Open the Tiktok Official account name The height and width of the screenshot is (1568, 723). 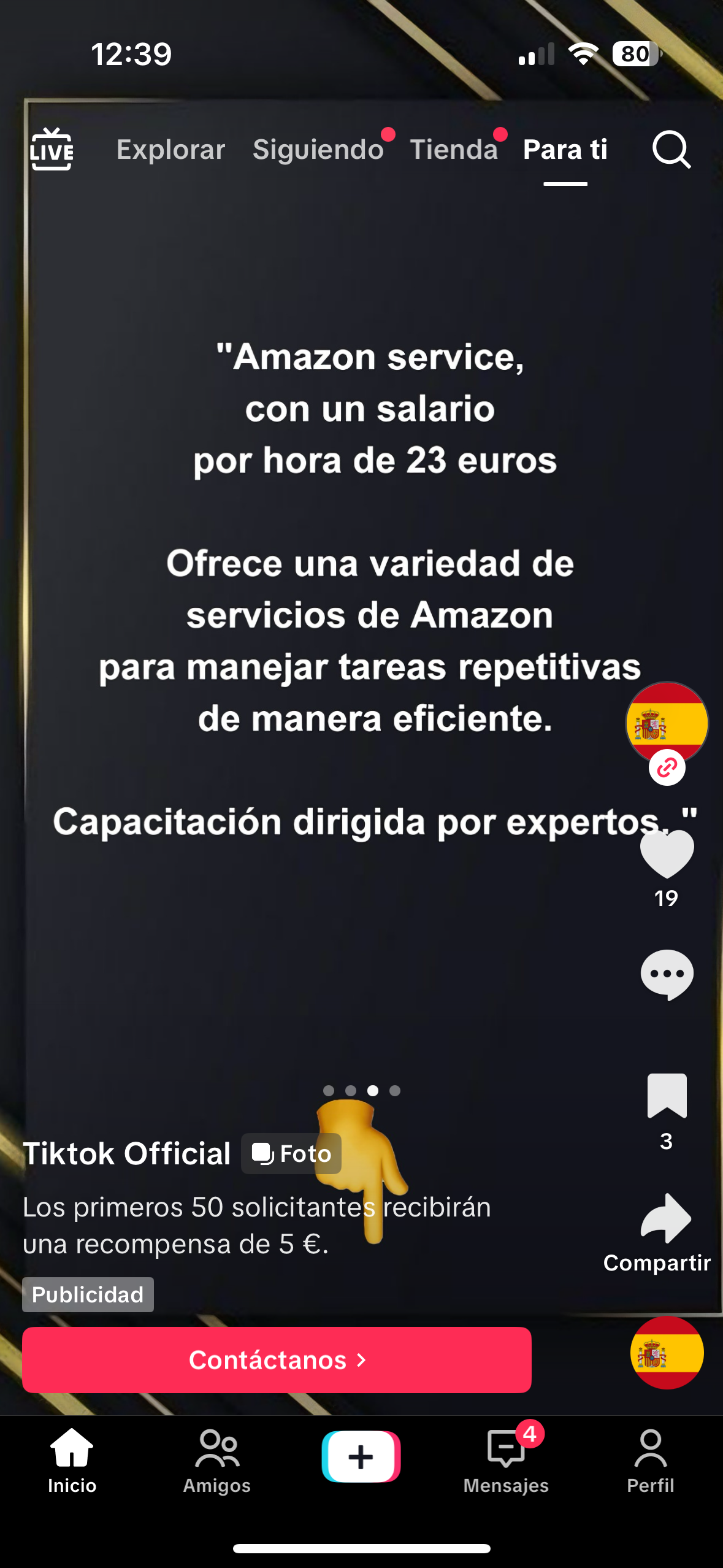(x=127, y=1153)
